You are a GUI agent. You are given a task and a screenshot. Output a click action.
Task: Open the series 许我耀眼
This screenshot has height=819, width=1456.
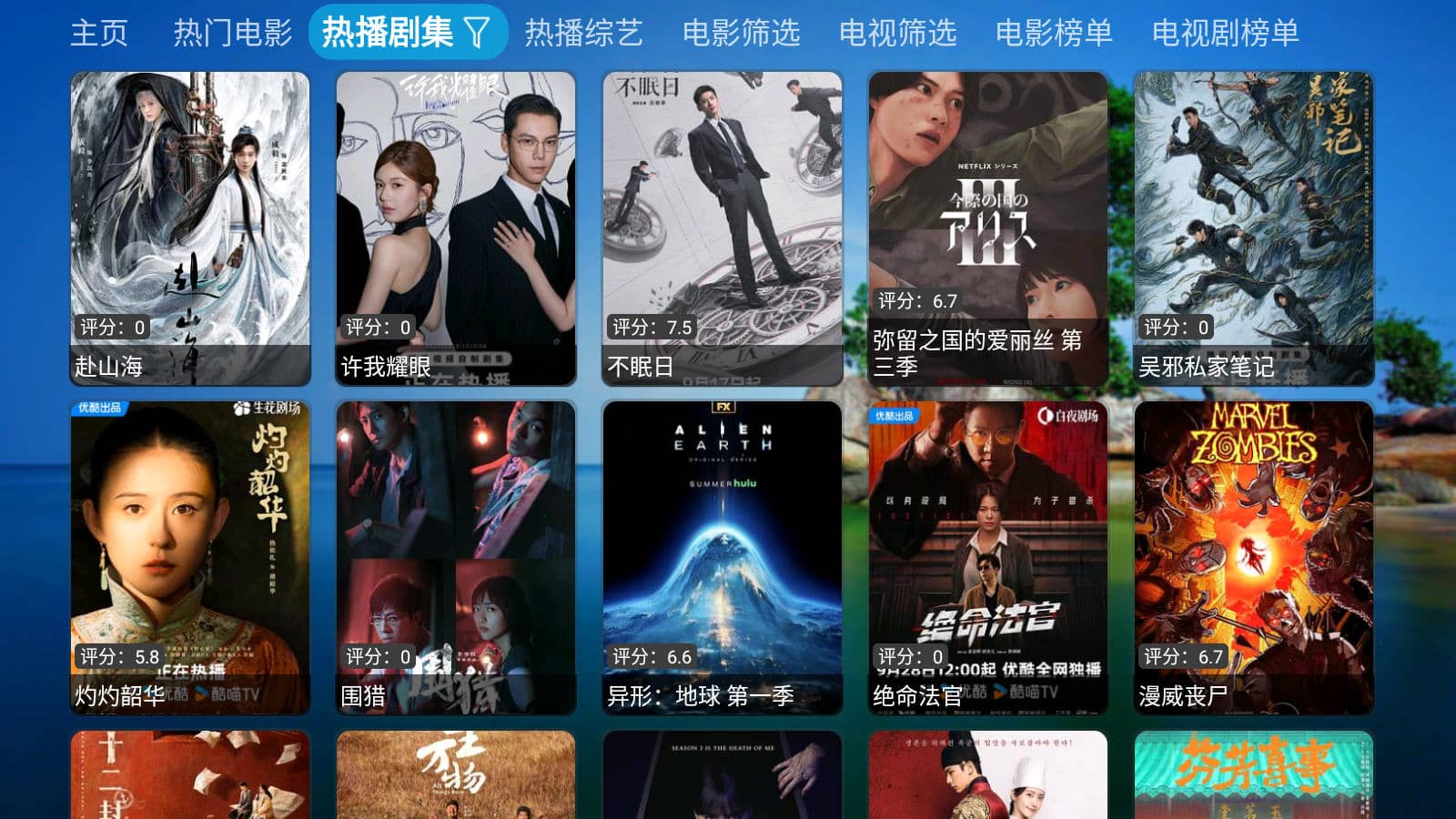point(456,227)
